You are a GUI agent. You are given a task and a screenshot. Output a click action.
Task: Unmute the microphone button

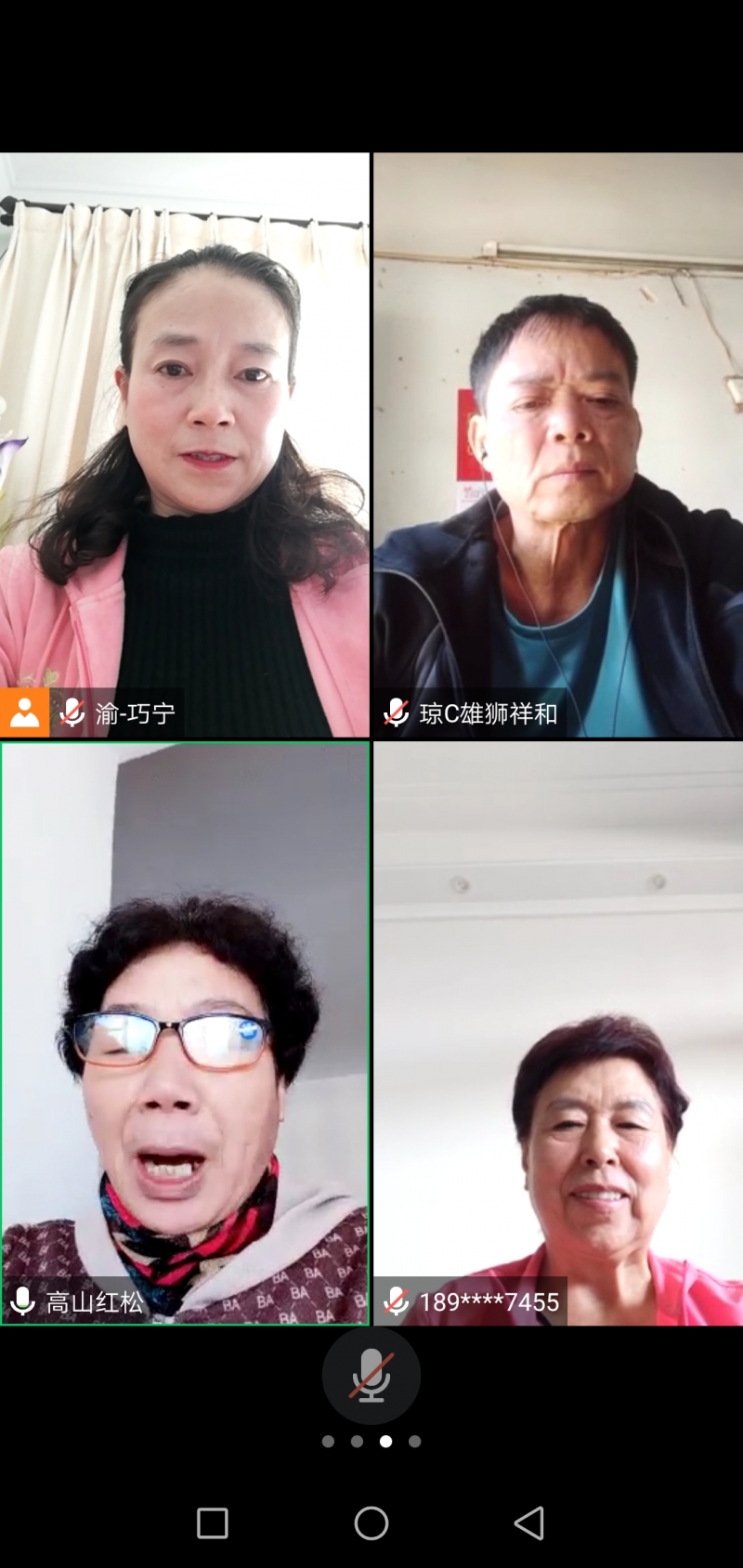click(x=371, y=1376)
